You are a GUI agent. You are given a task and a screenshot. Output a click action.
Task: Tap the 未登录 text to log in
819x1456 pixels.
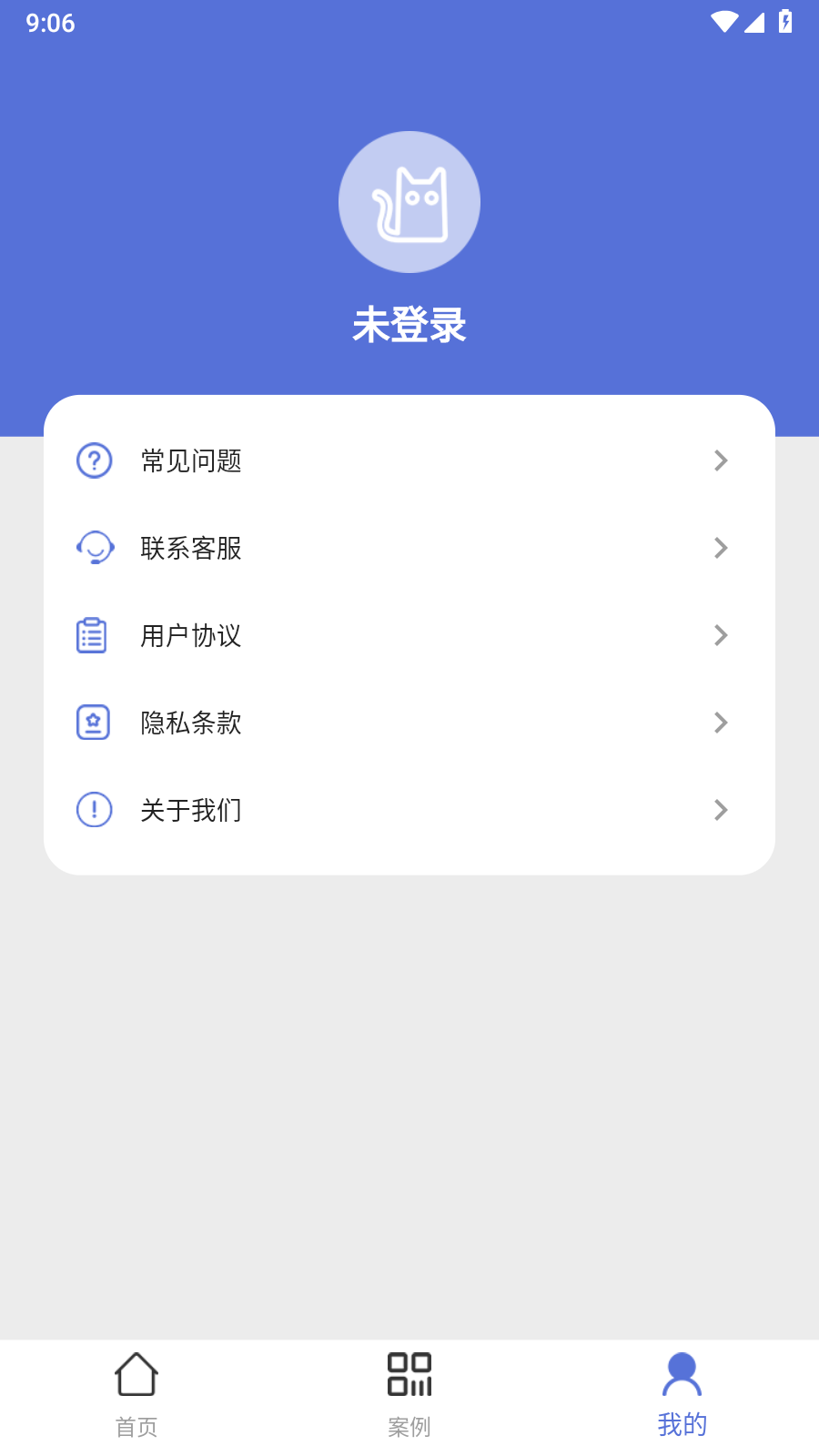coord(409,325)
